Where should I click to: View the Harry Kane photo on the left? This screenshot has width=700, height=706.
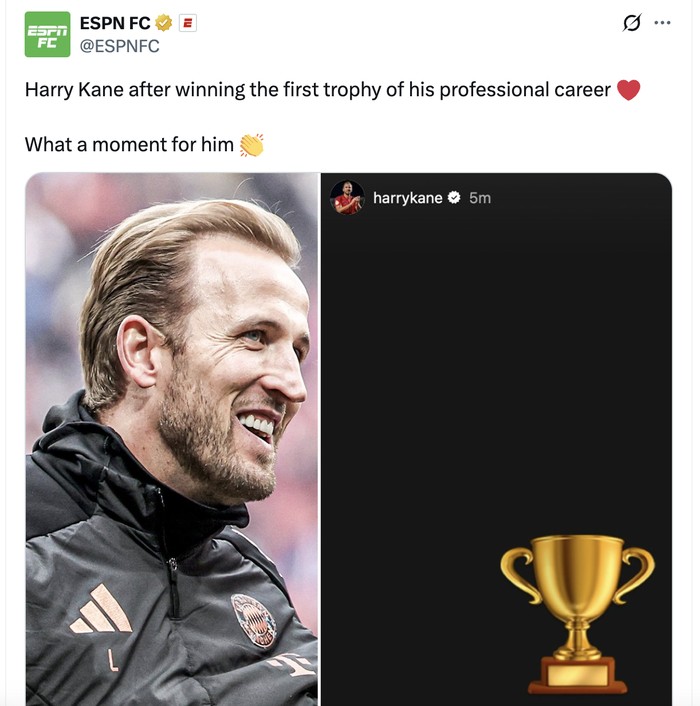click(172, 440)
